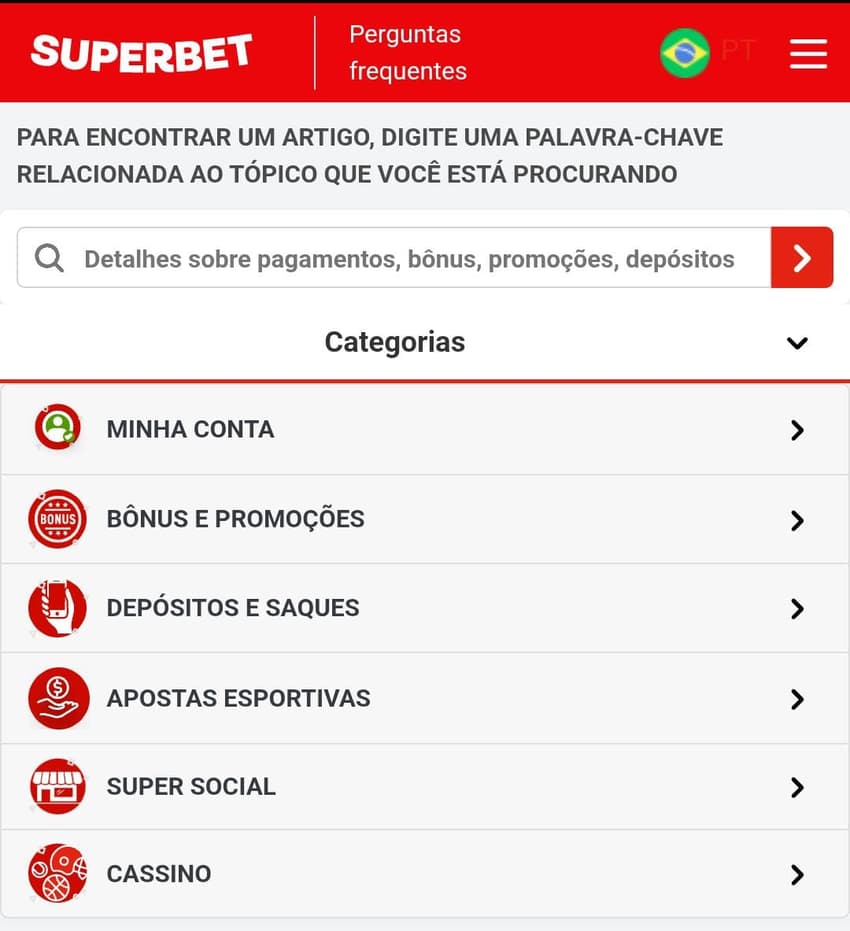
Task: Select the Minha Conta account icon
Action: click(58, 429)
